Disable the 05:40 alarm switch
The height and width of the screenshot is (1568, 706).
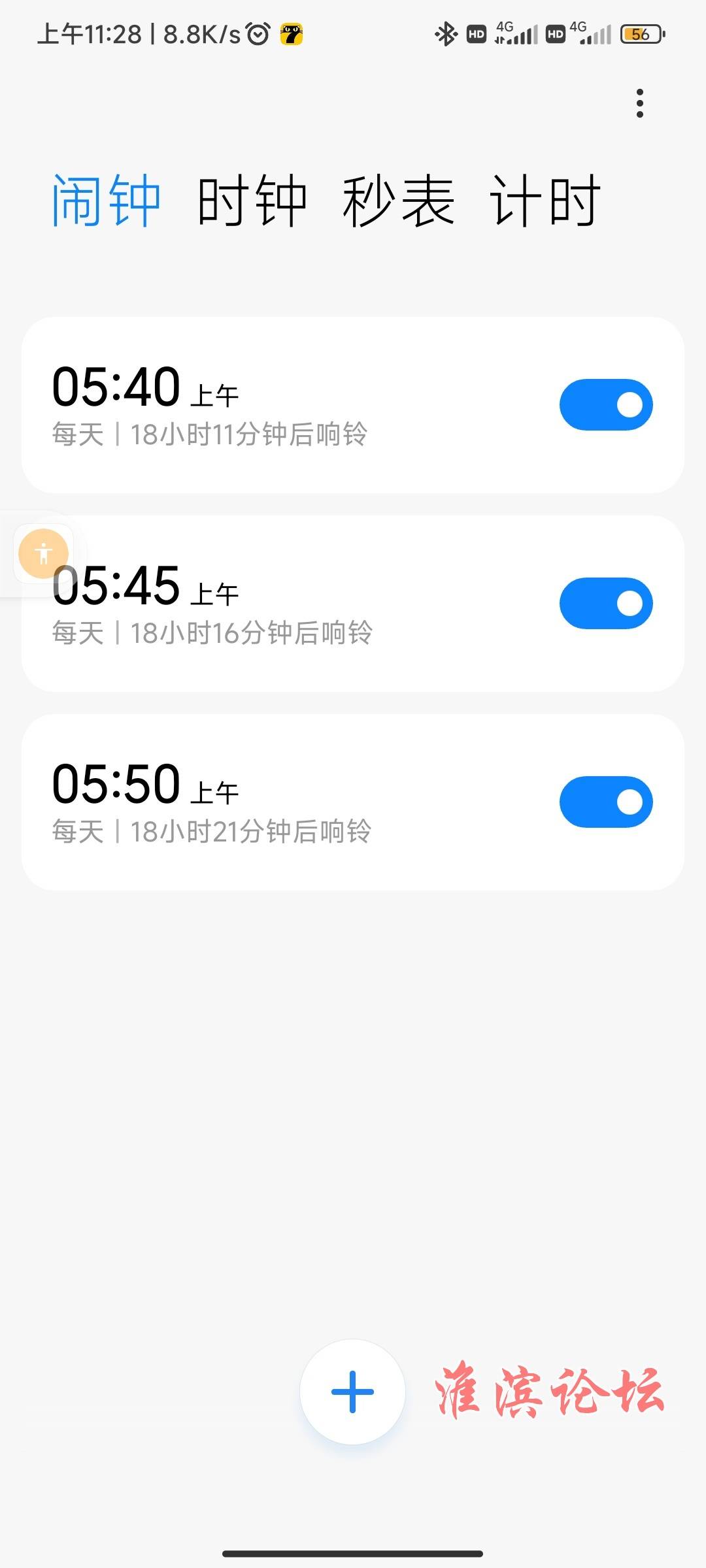606,404
